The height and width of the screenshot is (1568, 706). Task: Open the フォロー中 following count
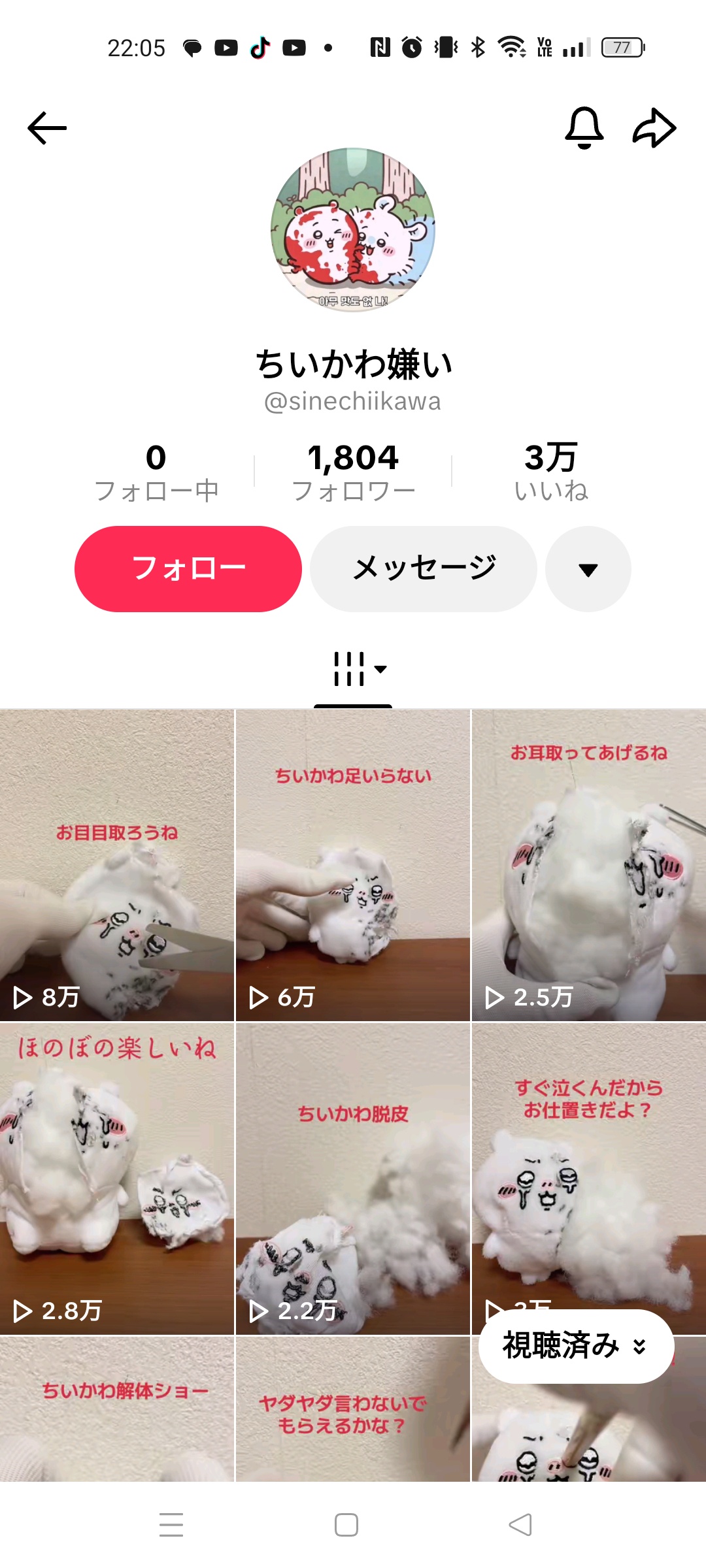(x=156, y=472)
